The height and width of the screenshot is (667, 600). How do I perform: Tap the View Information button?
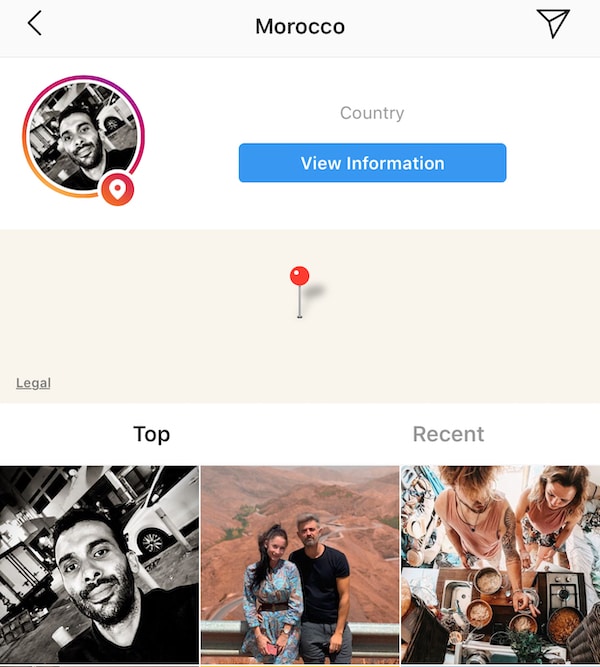tap(372, 163)
